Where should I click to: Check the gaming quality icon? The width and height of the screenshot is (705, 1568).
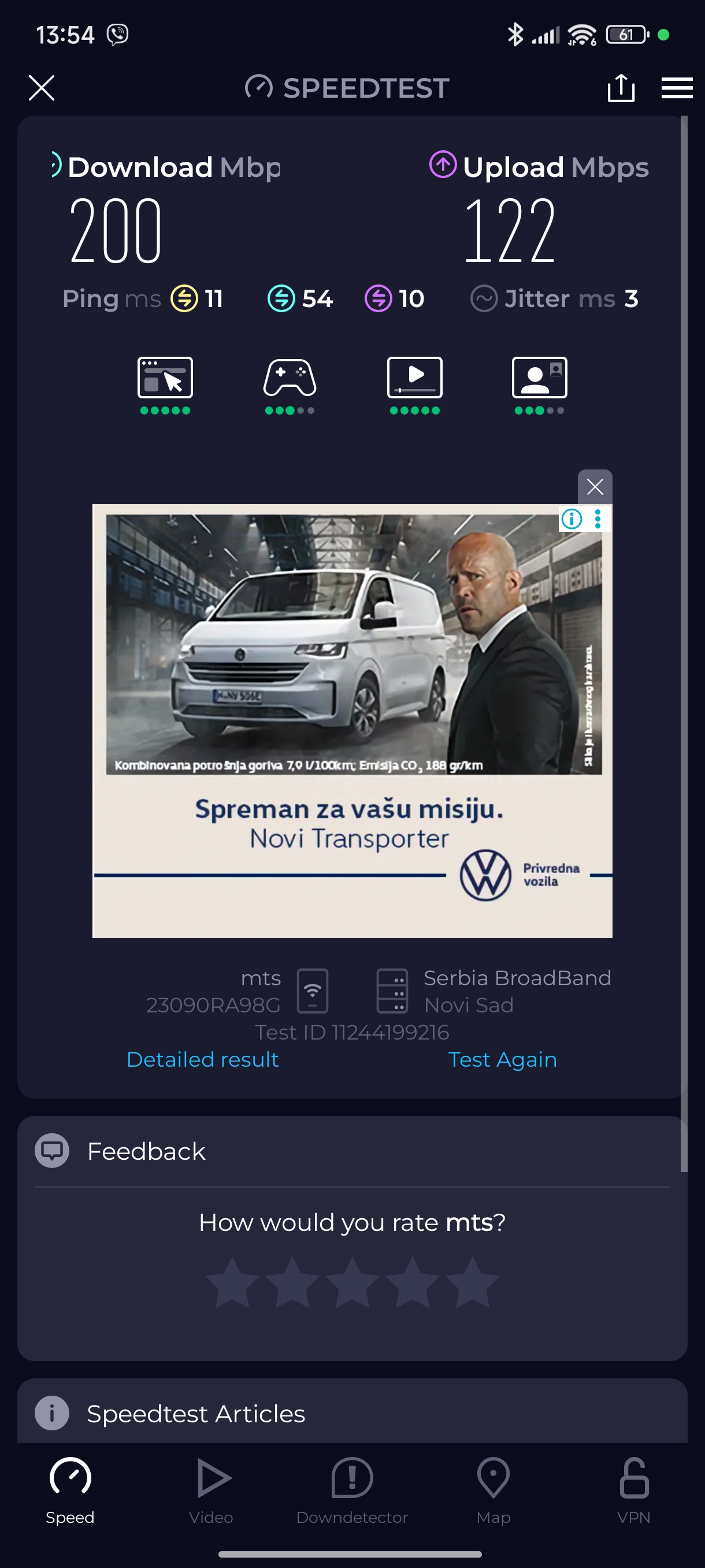[x=290, y=378]
